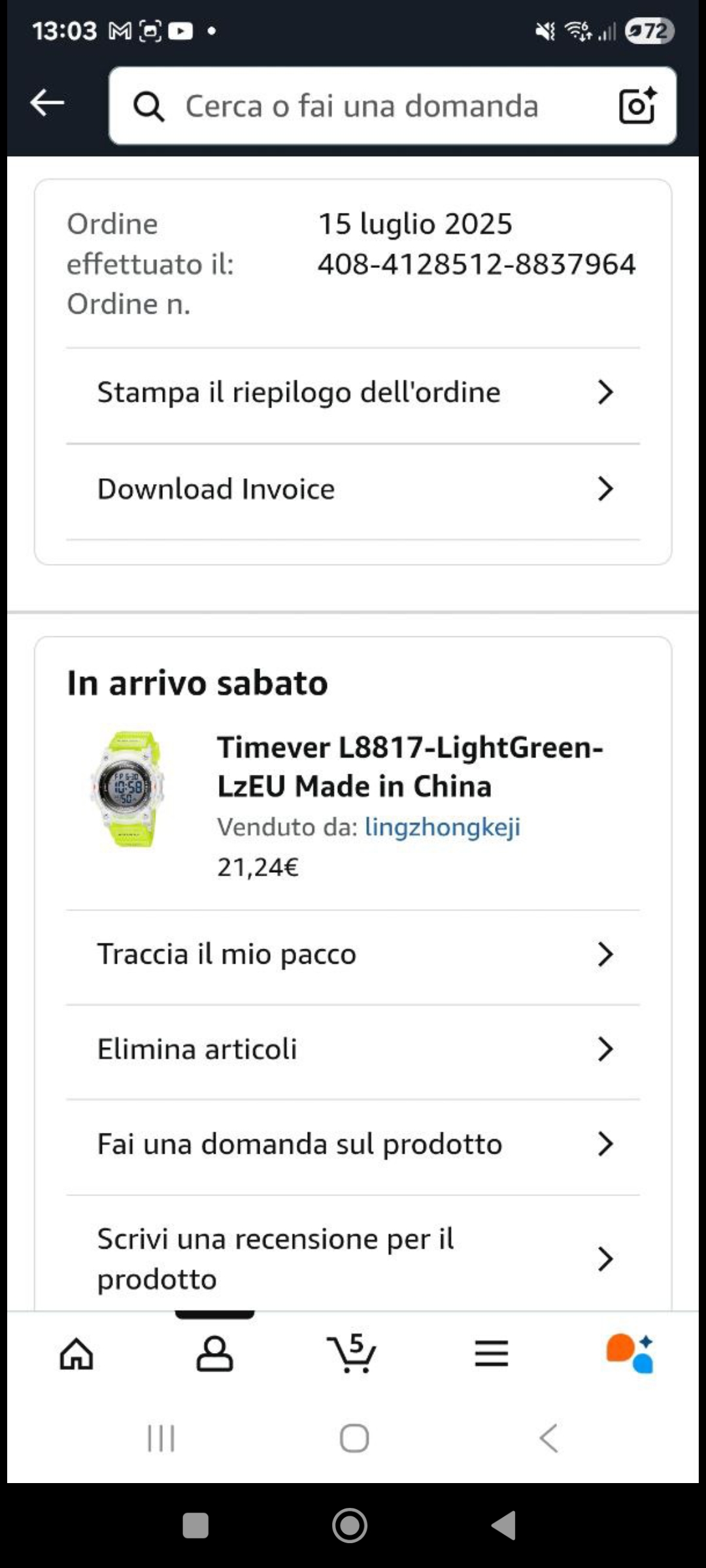Visit seller lingzhongkeji's page
The height and width of the screenshot is (1568, 706).
point(442,827)
